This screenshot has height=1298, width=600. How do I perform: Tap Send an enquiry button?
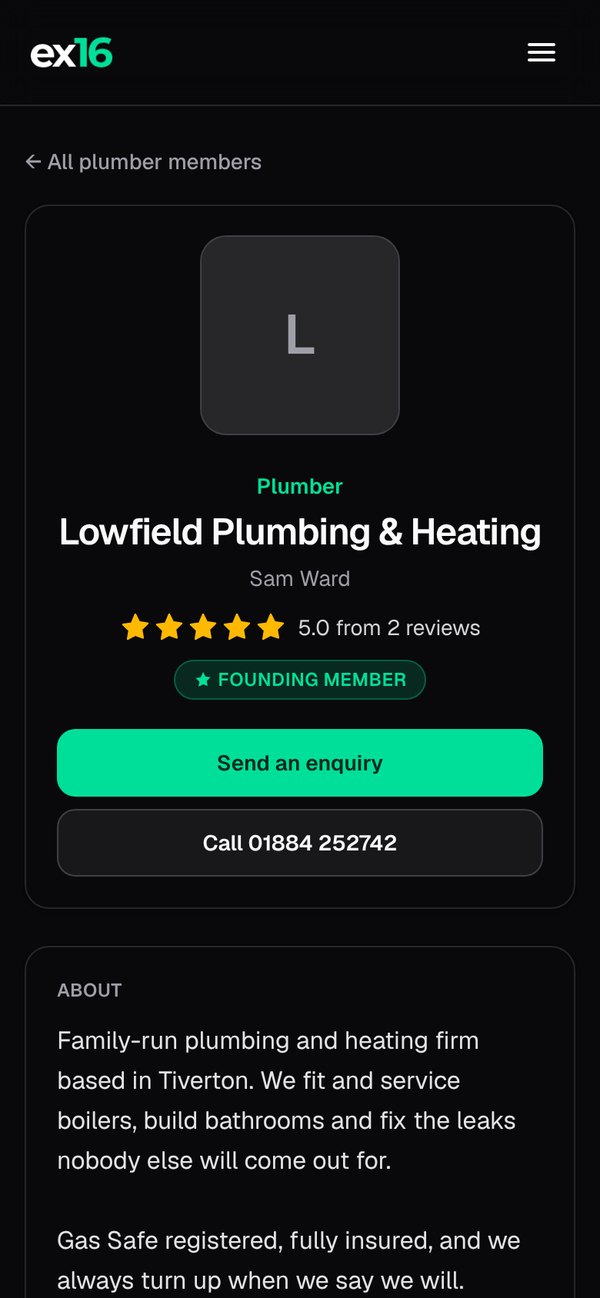[300, 763]
